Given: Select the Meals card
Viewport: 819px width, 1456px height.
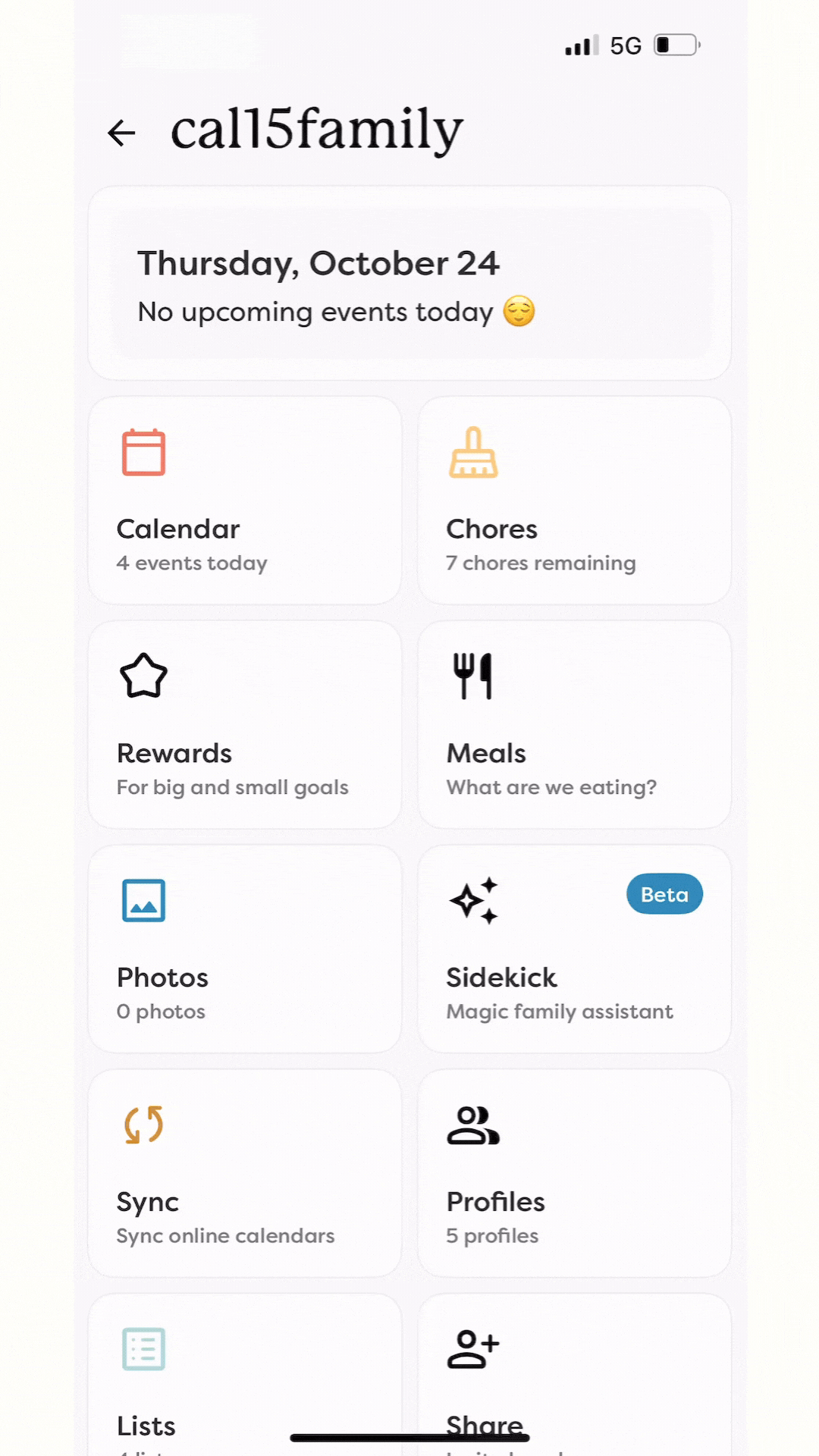Looking at the screenshot, I should tap(574, 725).
